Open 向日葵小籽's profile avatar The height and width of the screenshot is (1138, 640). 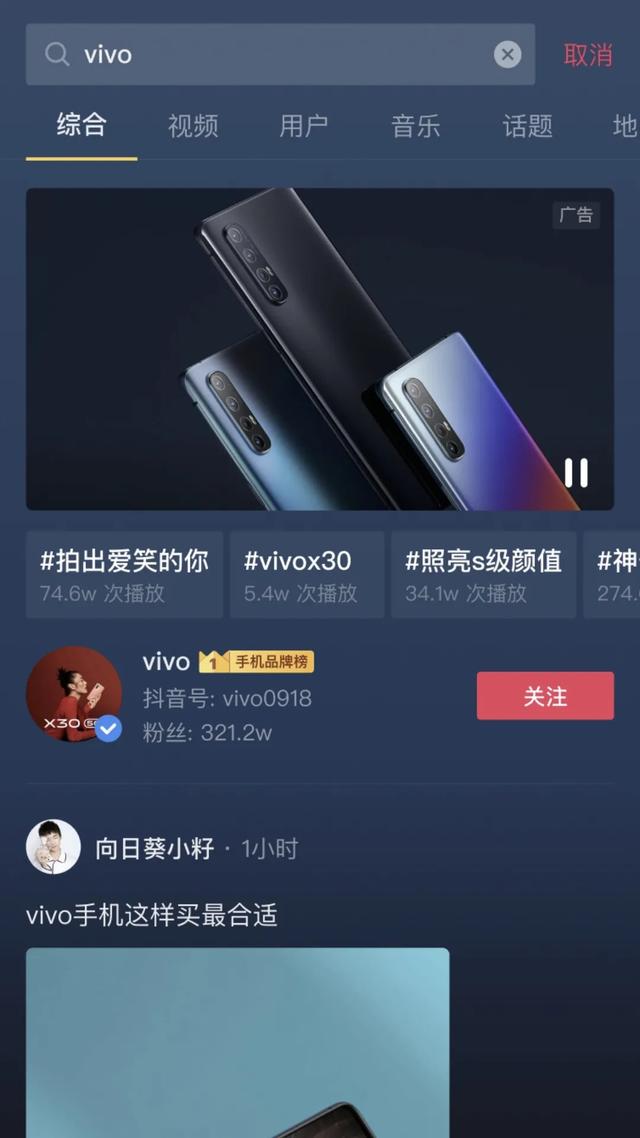[x=53, y=848]
